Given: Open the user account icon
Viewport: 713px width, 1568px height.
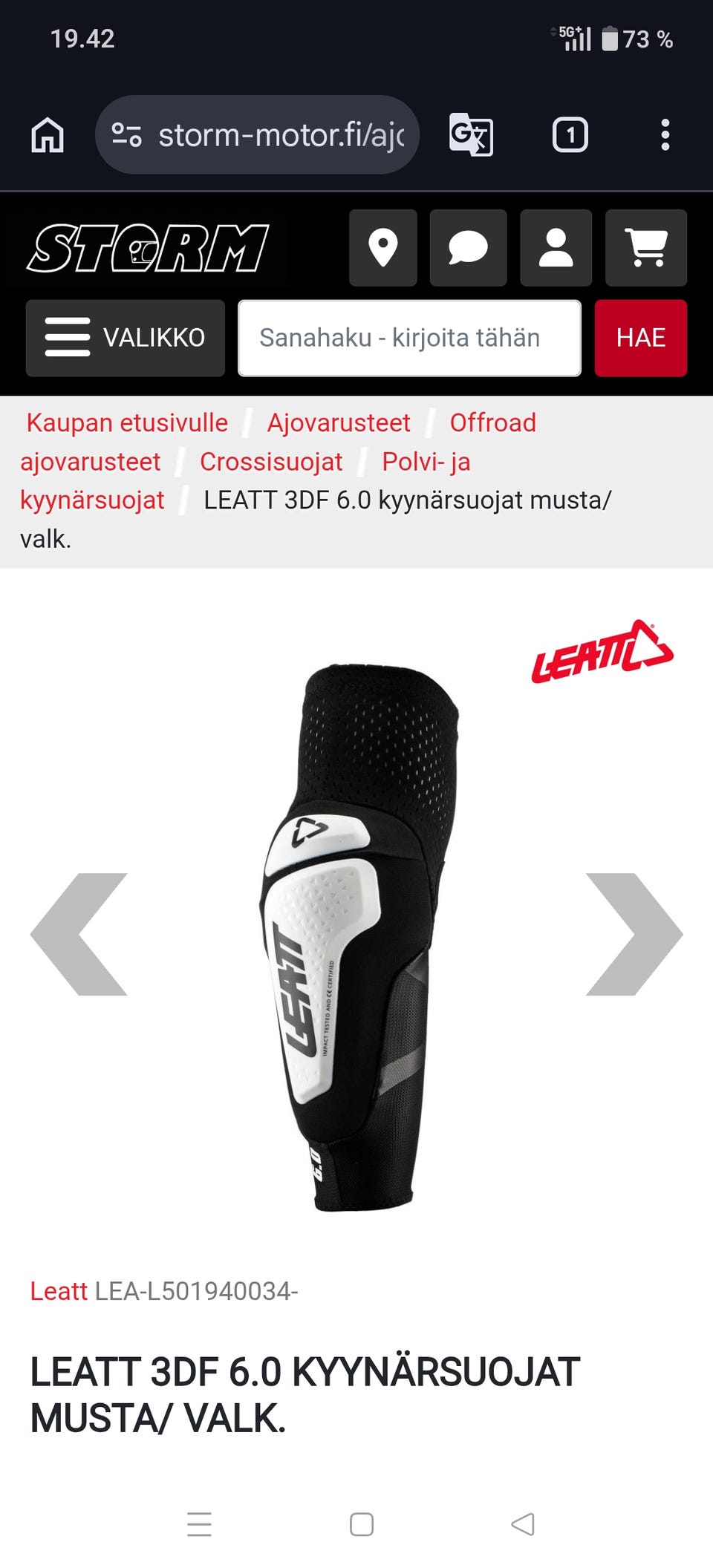Looking at the screenshot, I should [556, 248].
